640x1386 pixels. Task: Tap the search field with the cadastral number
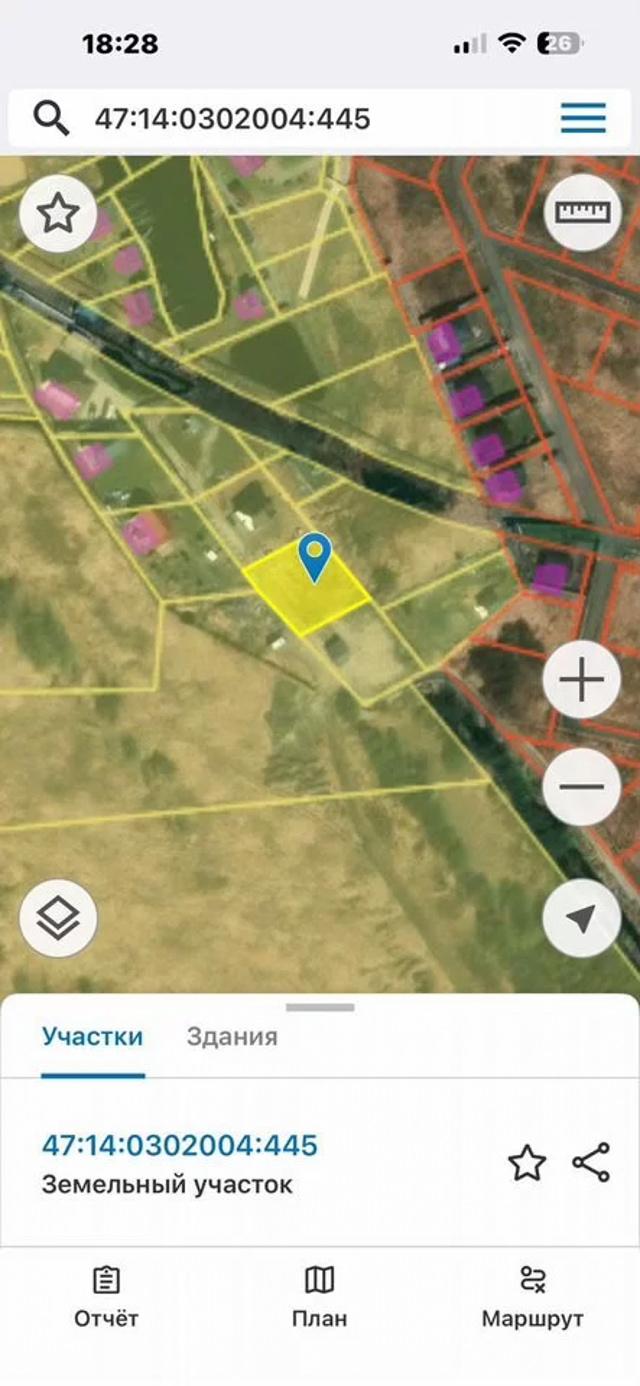click(x=300, y=119)
